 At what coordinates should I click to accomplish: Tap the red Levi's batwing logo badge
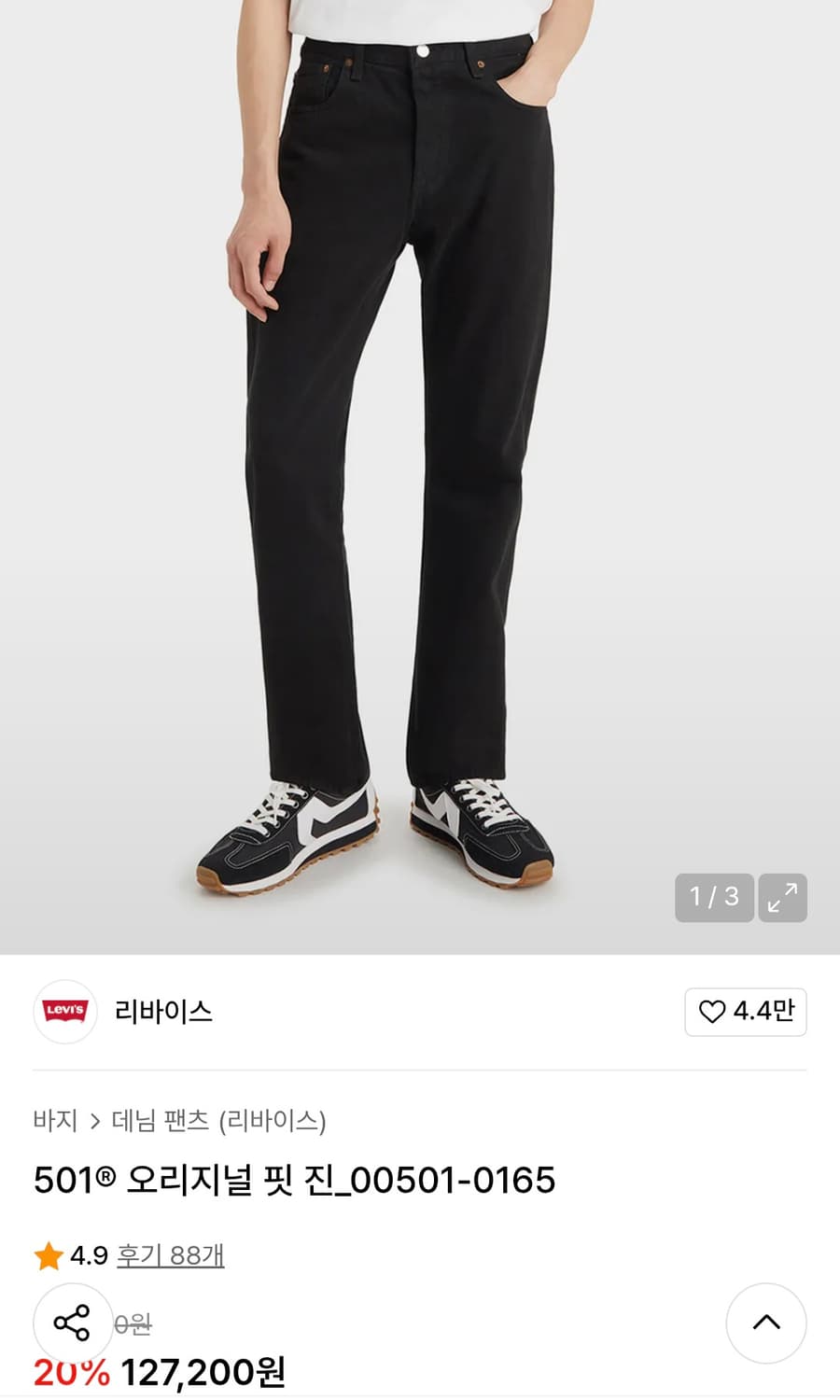click(x=63, y=1013)
